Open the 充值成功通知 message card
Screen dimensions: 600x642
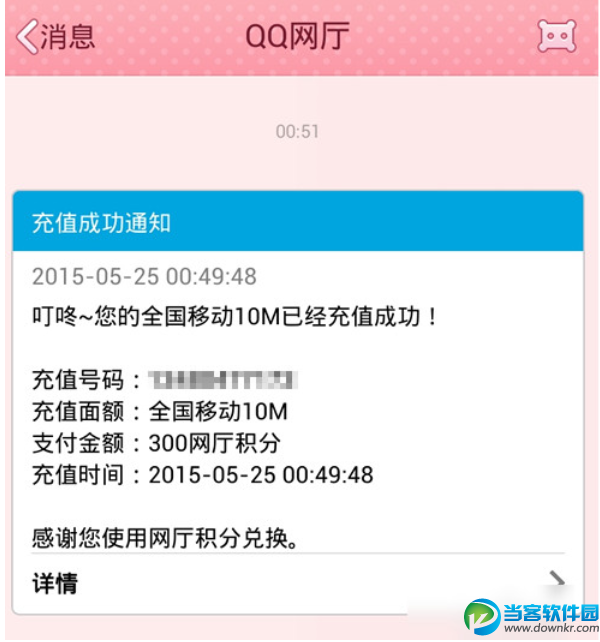point(297,222)
